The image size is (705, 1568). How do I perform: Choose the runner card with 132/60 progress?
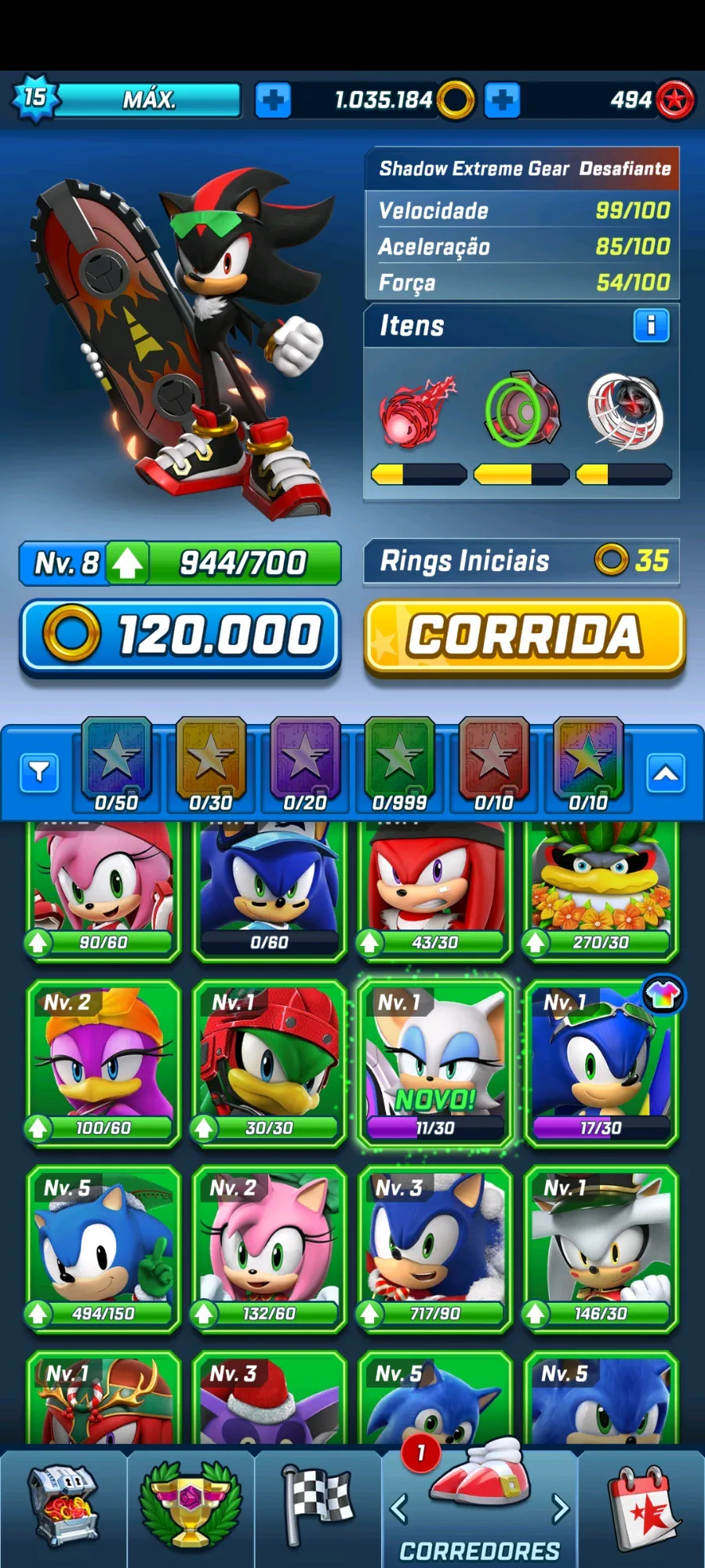click(269, 1249)
